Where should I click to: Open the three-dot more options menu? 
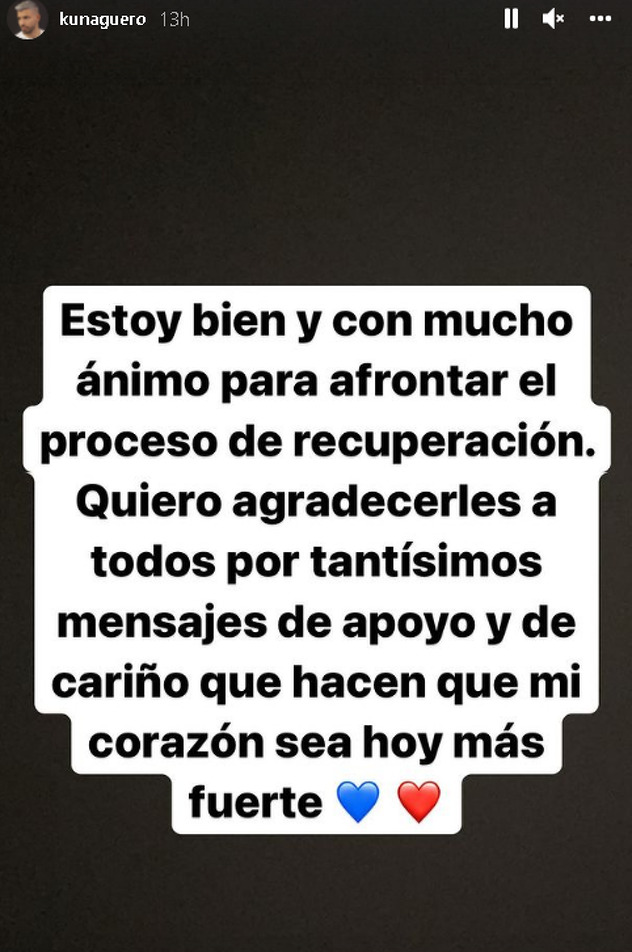[600, 19]
